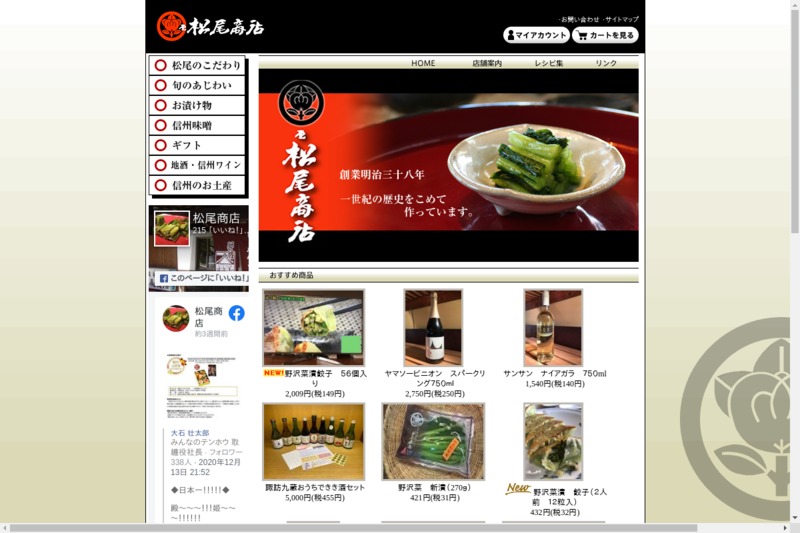Open the お漬け物 category
800x533 pixels.
(198, 106)
